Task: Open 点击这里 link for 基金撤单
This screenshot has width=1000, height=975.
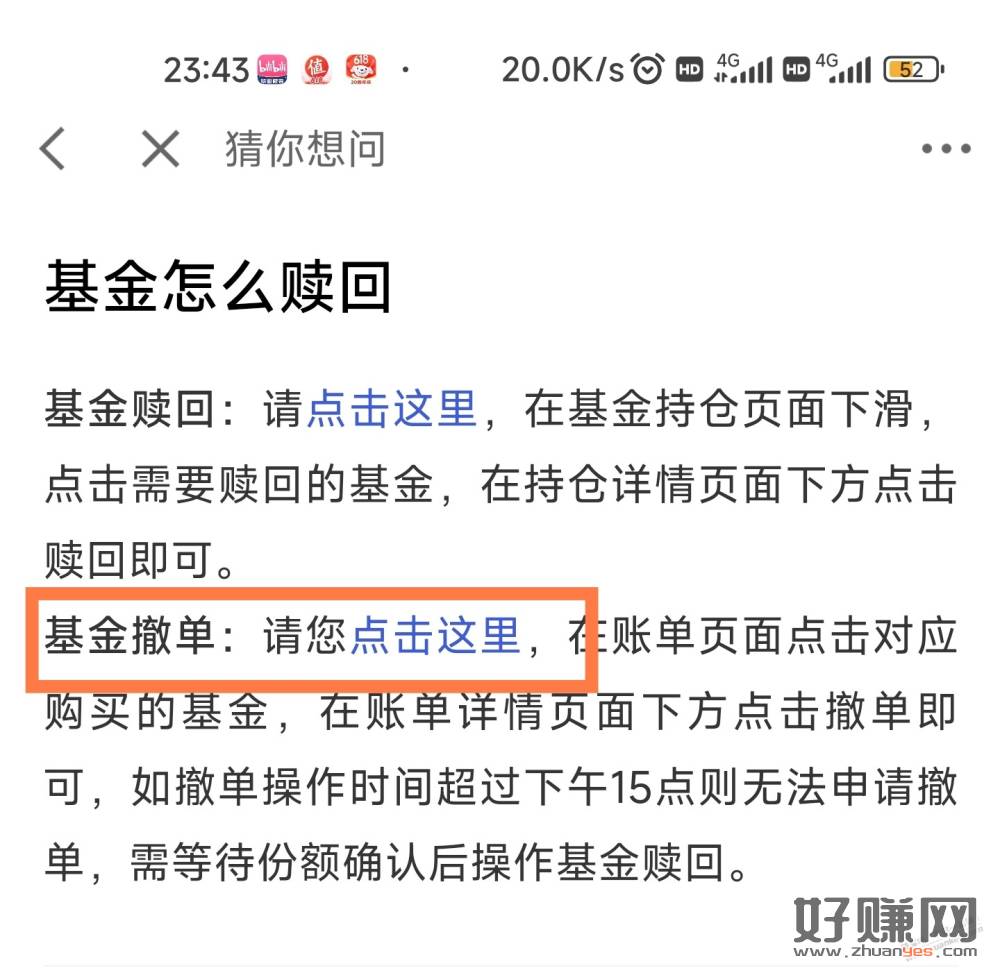Action: [436, 637]
